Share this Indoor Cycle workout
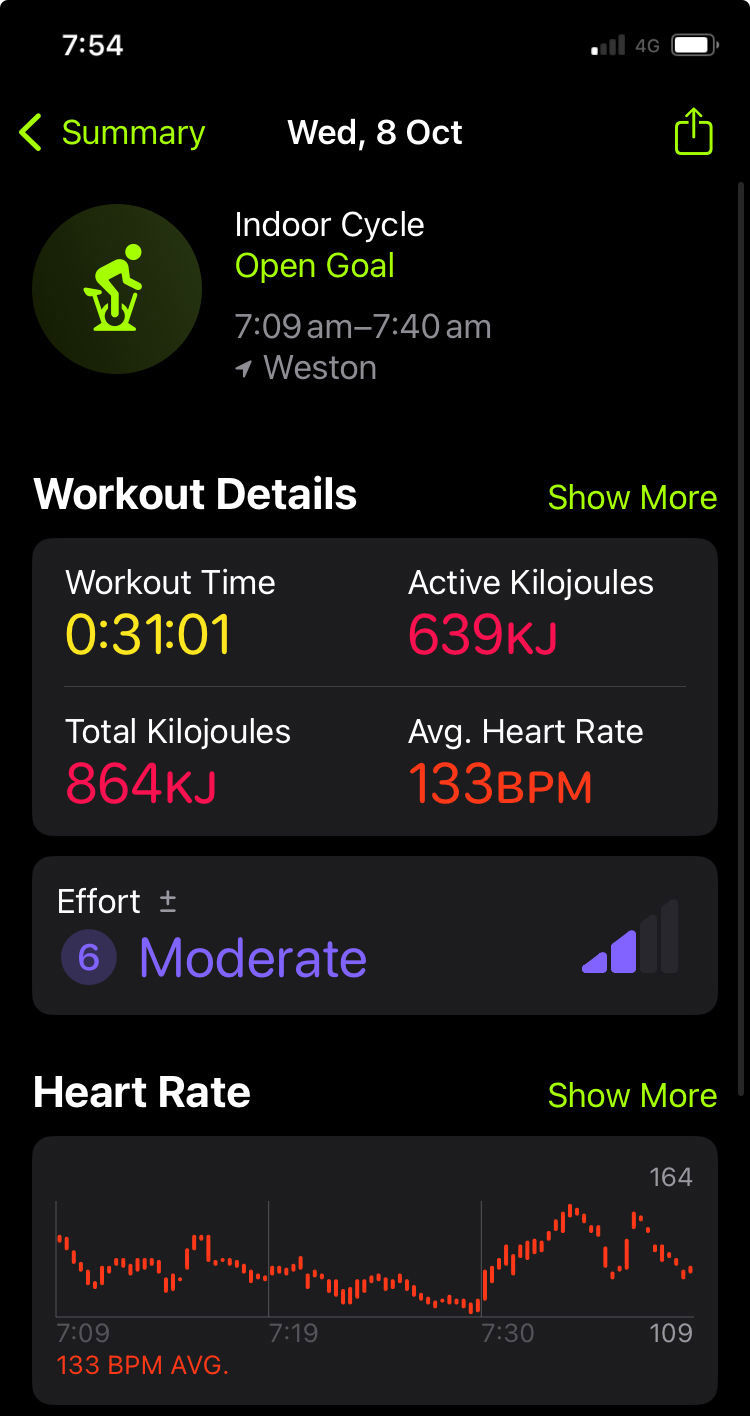 (x=693, y=132)
